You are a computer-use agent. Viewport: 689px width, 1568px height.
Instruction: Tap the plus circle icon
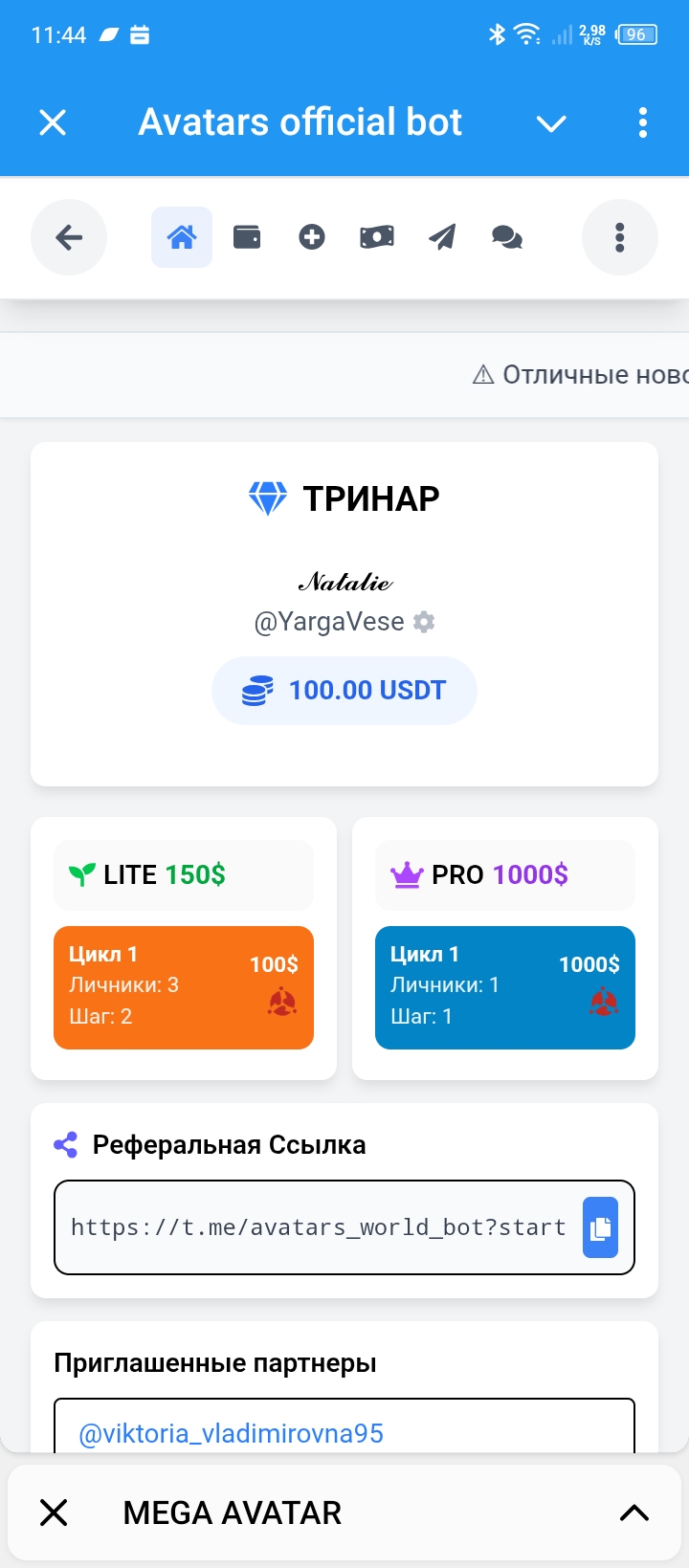(x=312, y=237)
